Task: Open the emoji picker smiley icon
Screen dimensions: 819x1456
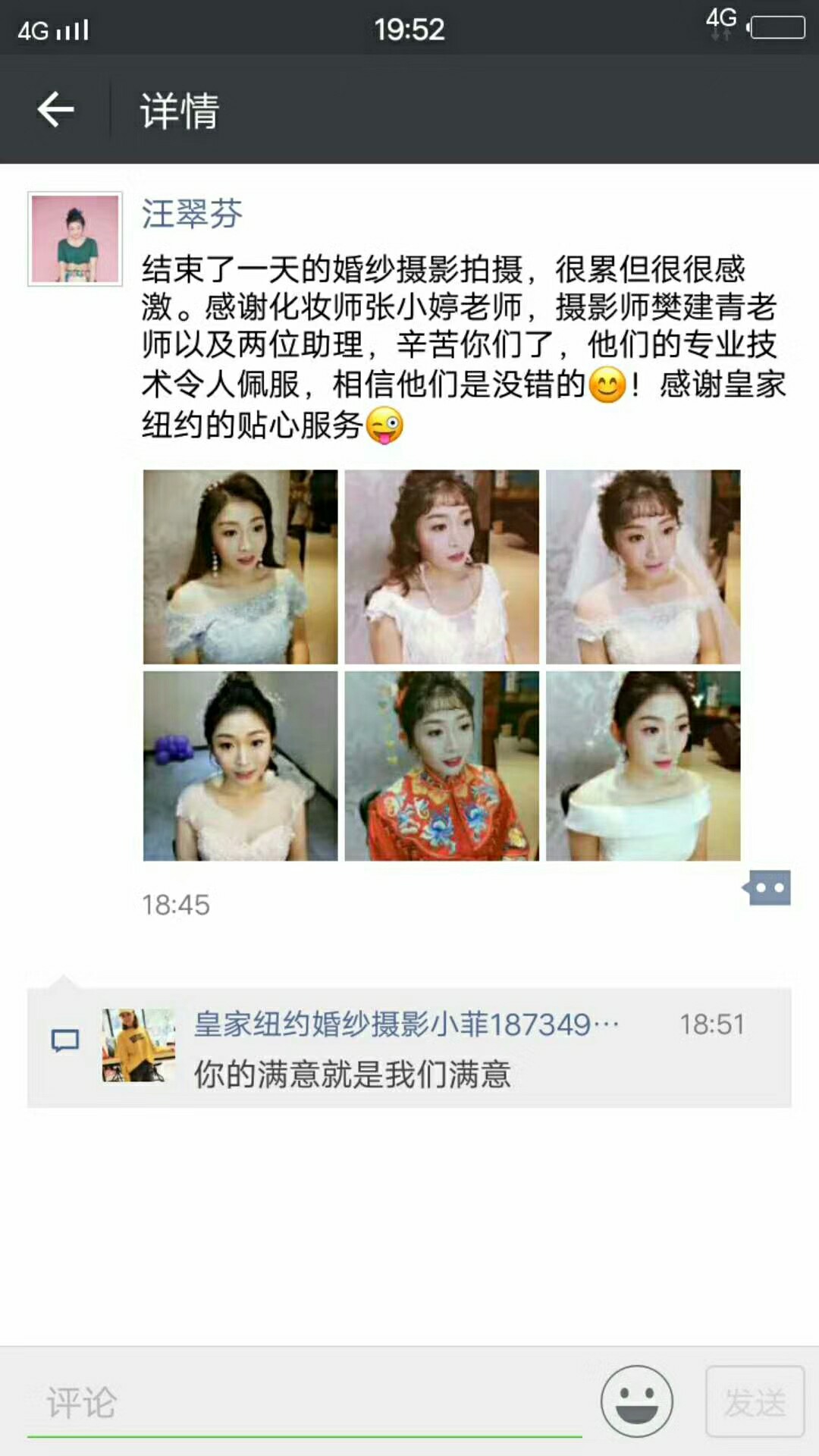Action: coord(637,1401)
